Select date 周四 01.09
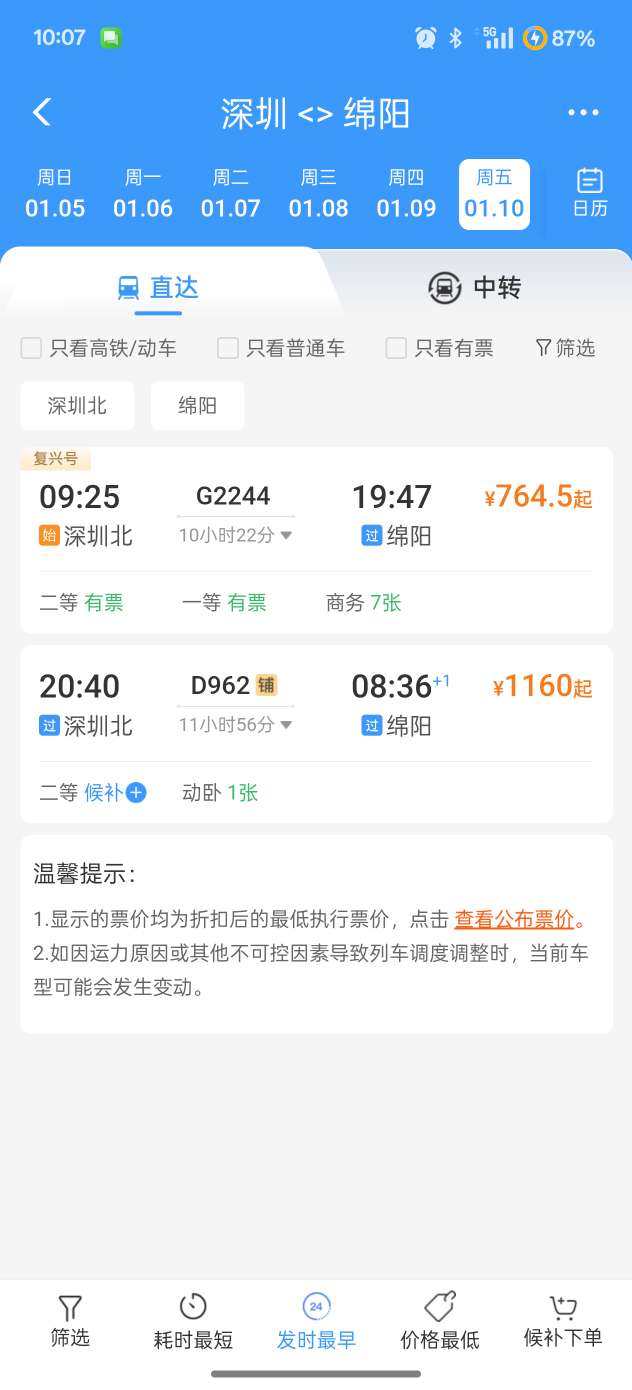632x1390 pixels. (x=406, y=194)
